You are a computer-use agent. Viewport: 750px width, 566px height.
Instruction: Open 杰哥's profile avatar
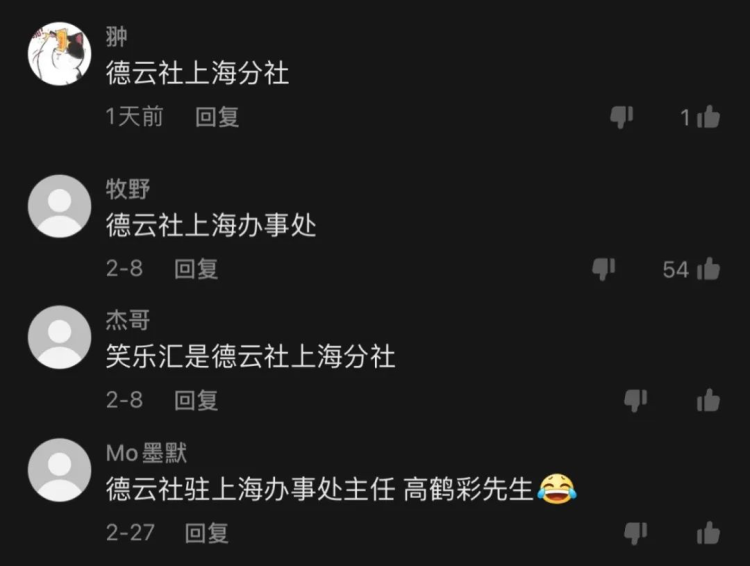click(x=59, y=337)
